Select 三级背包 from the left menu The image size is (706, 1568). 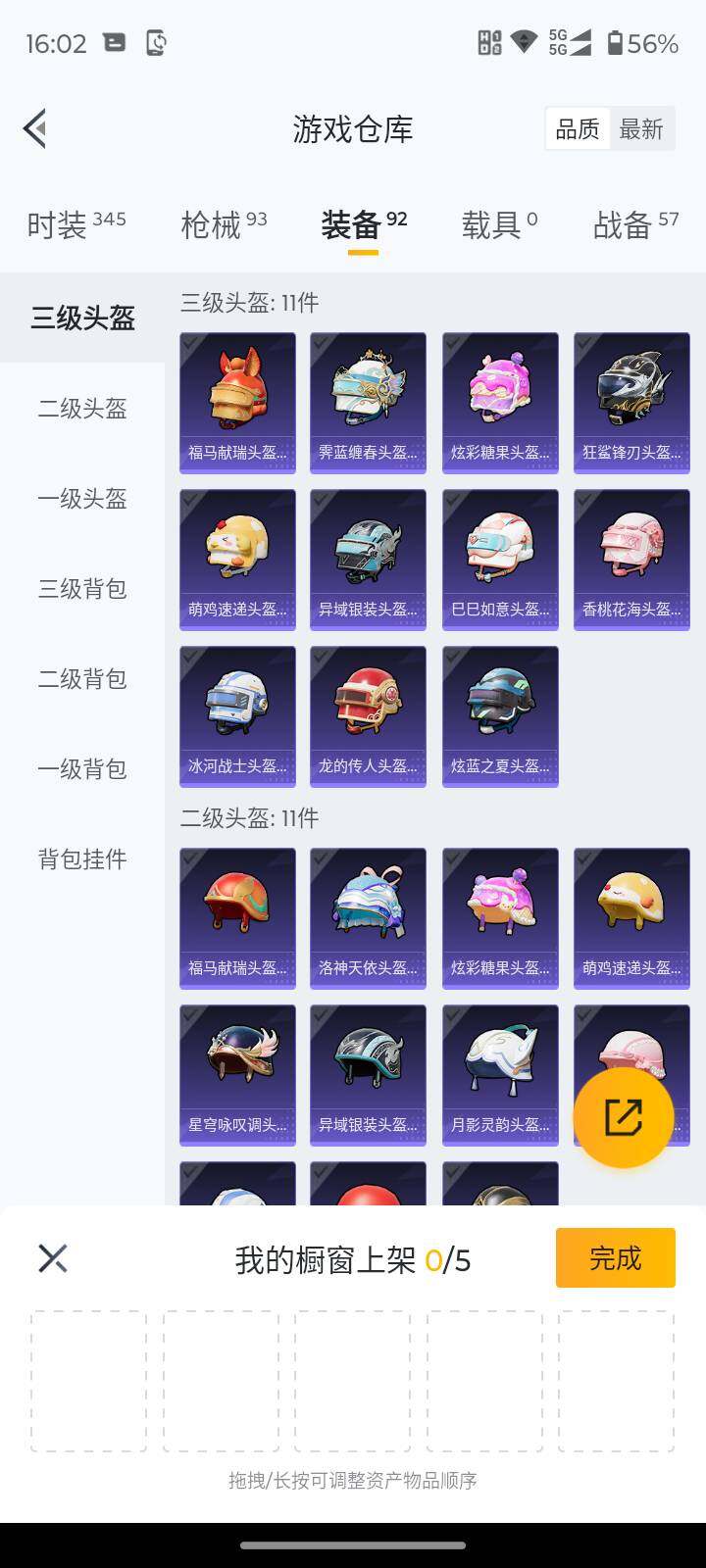tap(82, 589)
